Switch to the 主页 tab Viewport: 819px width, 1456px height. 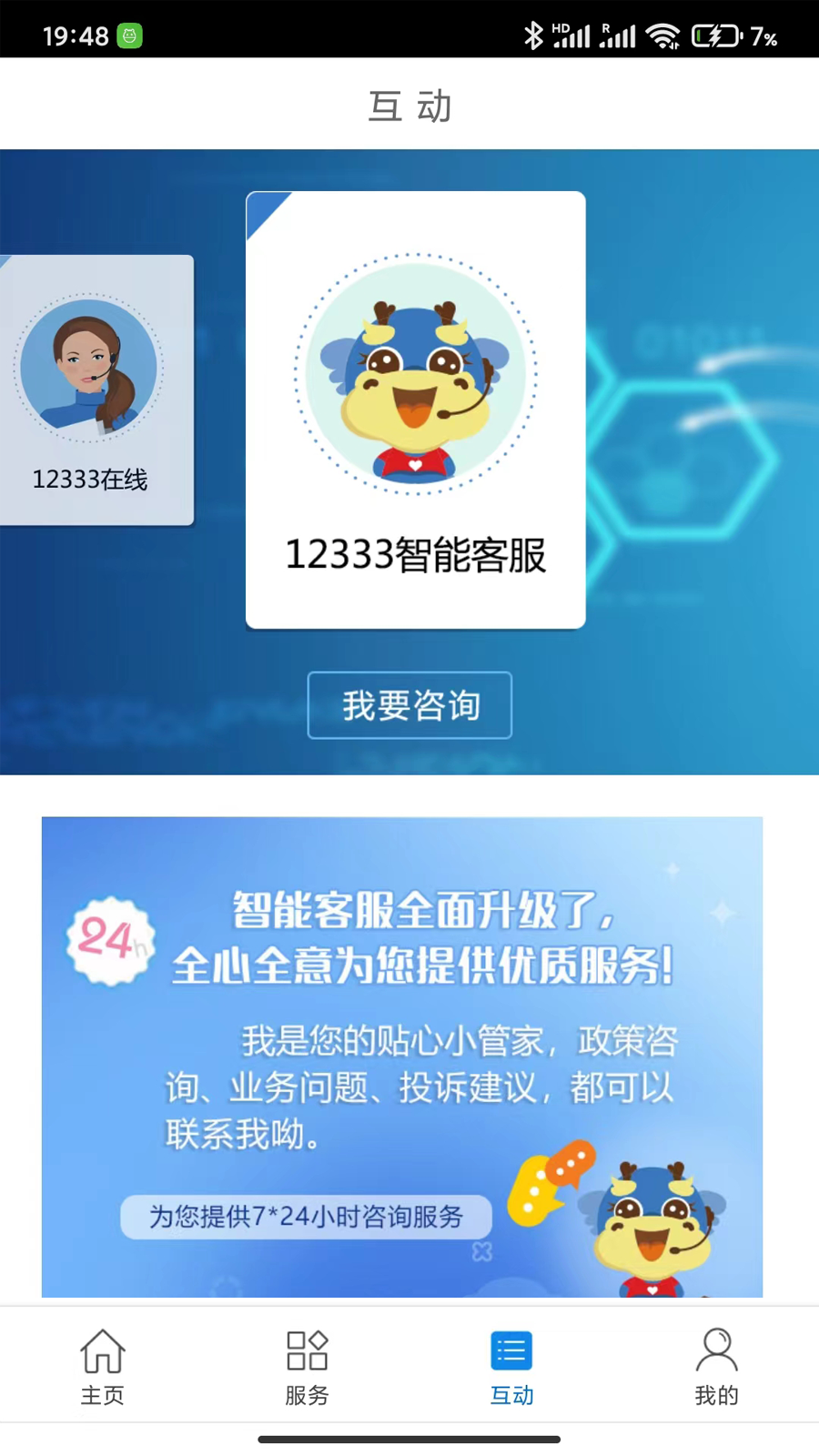click(102, 1366)
